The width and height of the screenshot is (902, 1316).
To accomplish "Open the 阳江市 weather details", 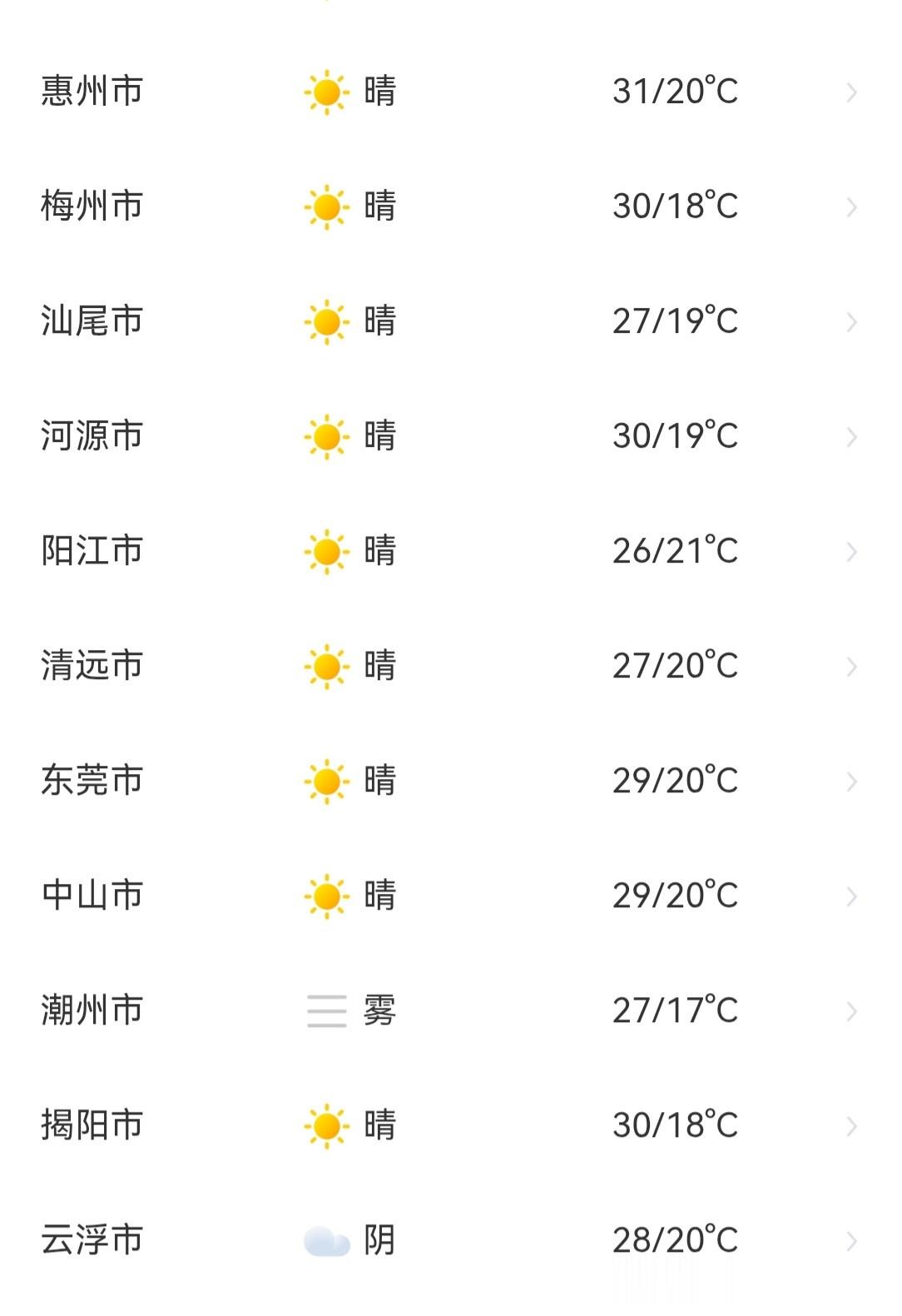I will pyautogui.click(x=451, y=550).
